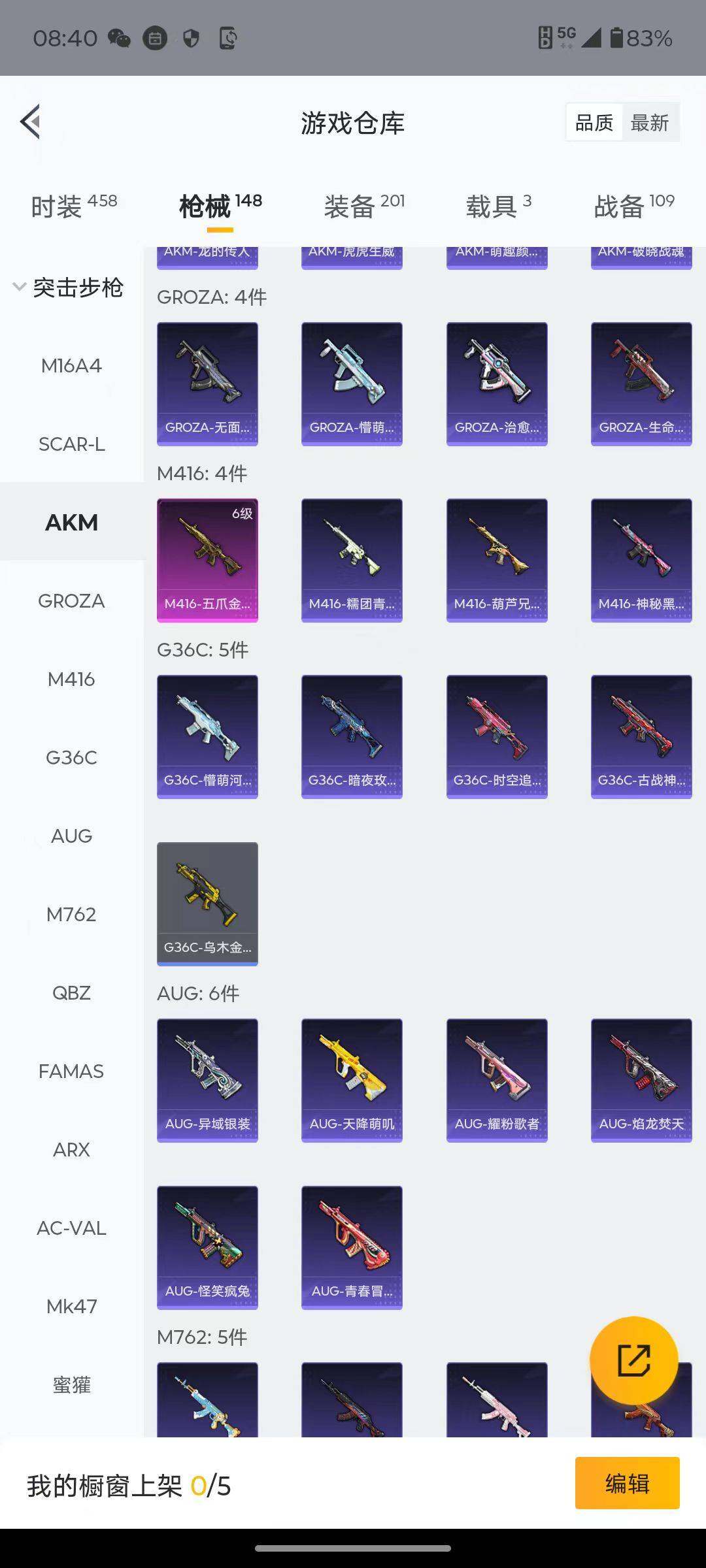
Task: Choose FAMAS from the weapon list
Action: pos(71,1071)
